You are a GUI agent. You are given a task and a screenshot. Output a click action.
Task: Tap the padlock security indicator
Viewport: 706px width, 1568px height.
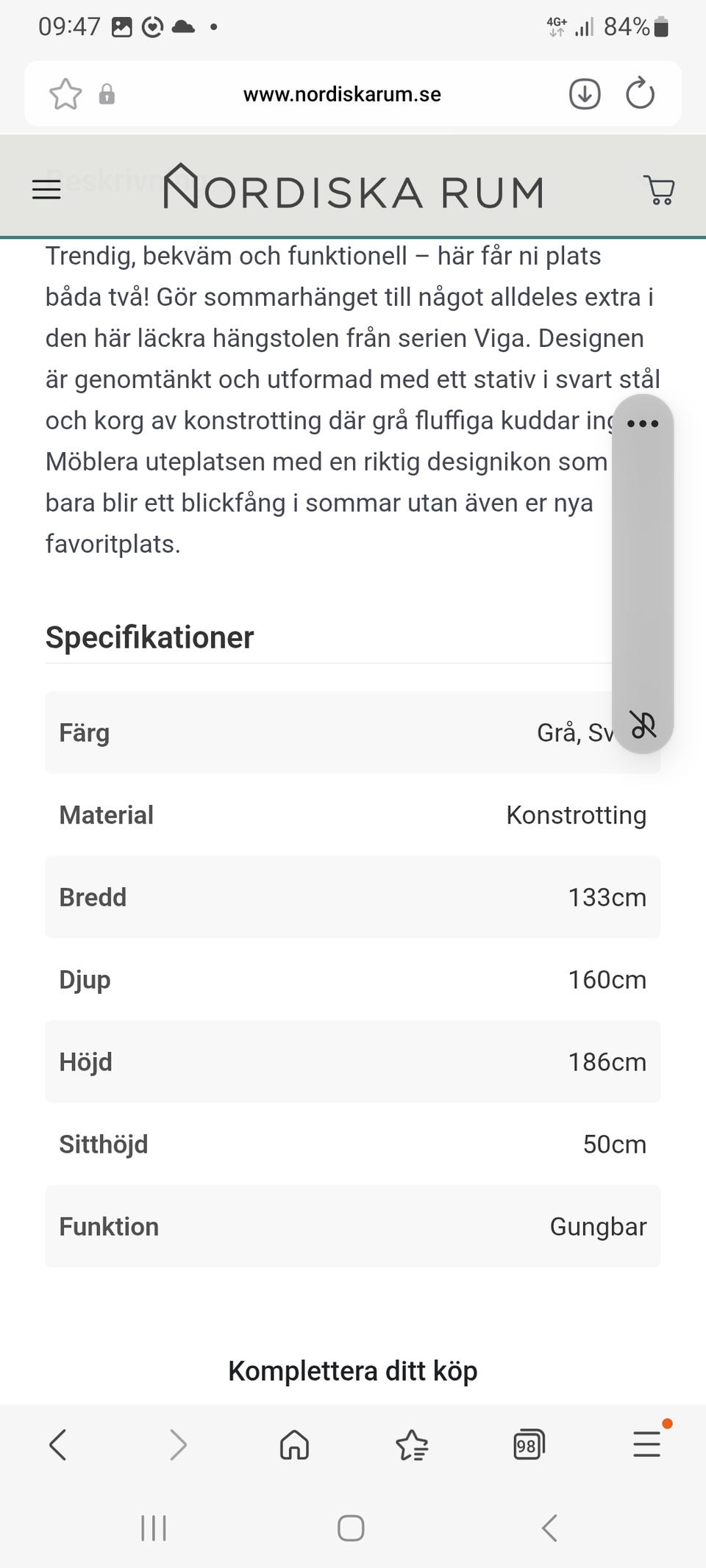(x=109, y=93)
